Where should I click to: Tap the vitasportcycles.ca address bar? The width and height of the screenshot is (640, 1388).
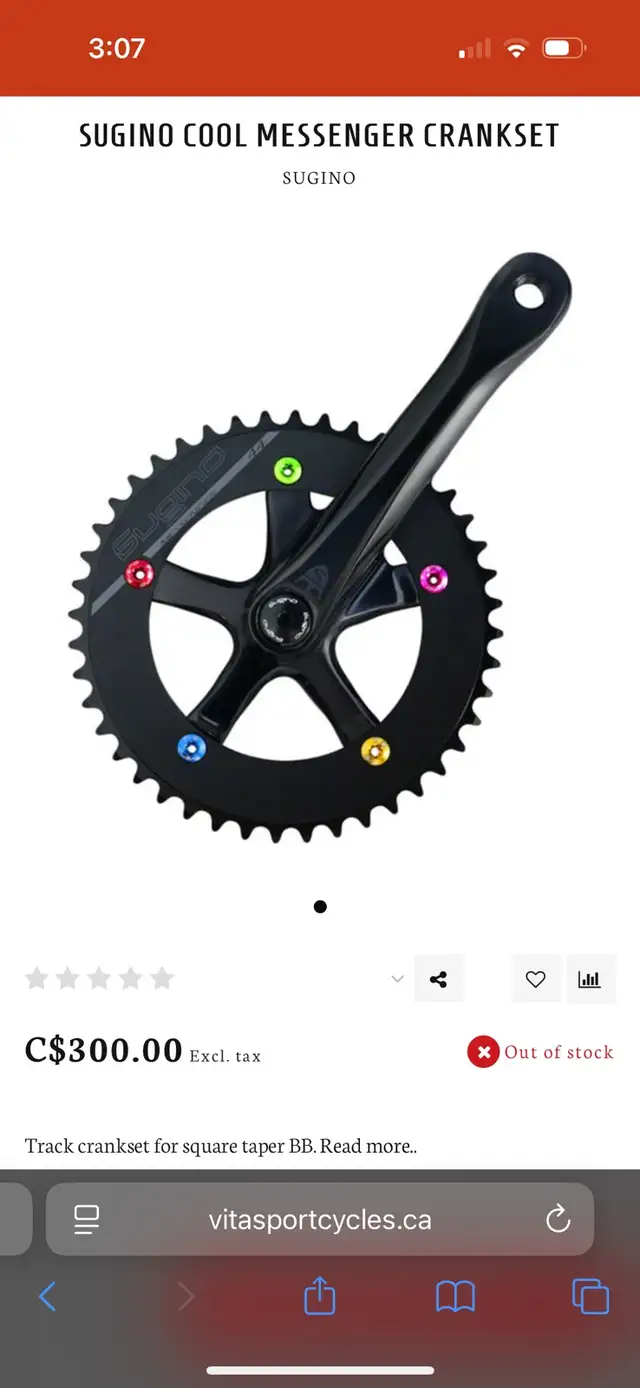pos(320,1220)
